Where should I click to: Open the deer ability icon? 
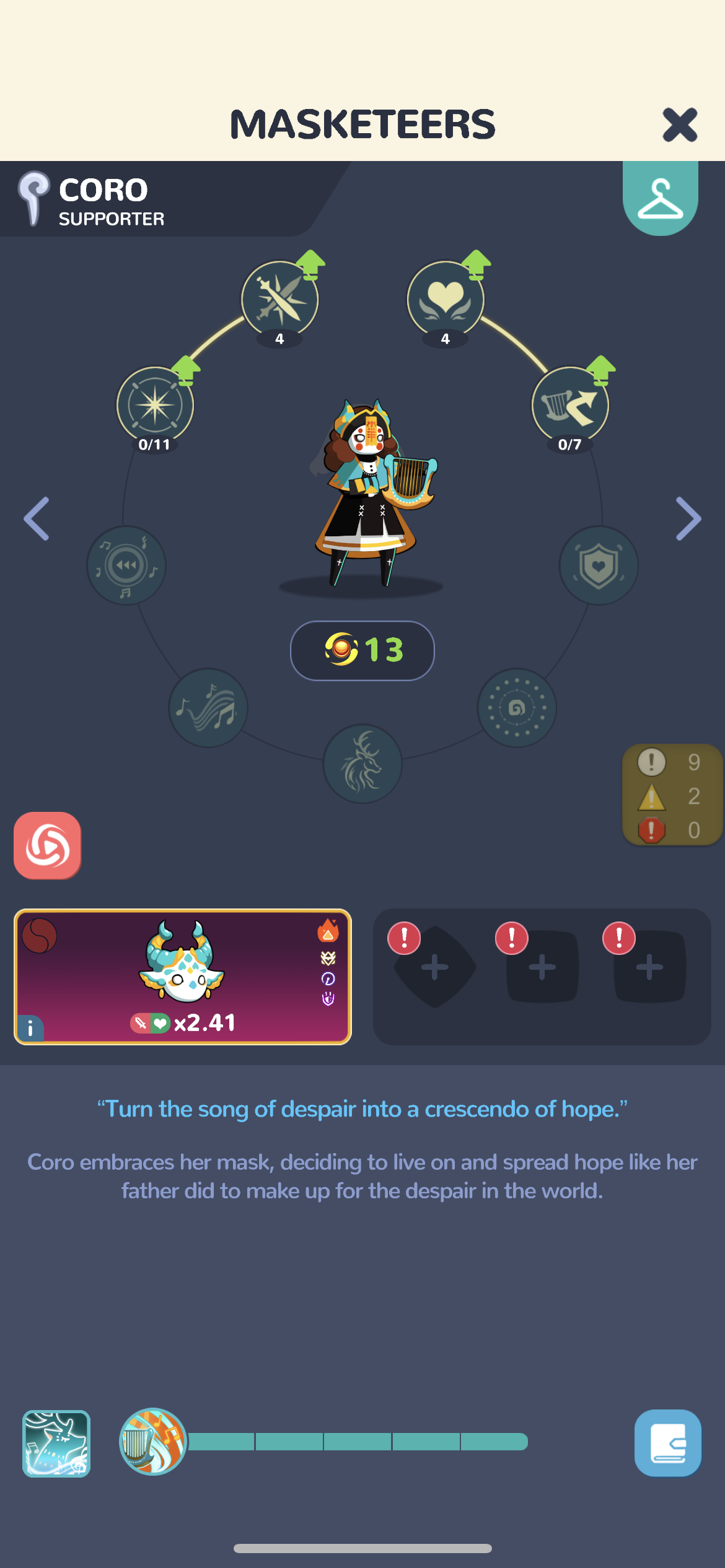click(56, 1444)
